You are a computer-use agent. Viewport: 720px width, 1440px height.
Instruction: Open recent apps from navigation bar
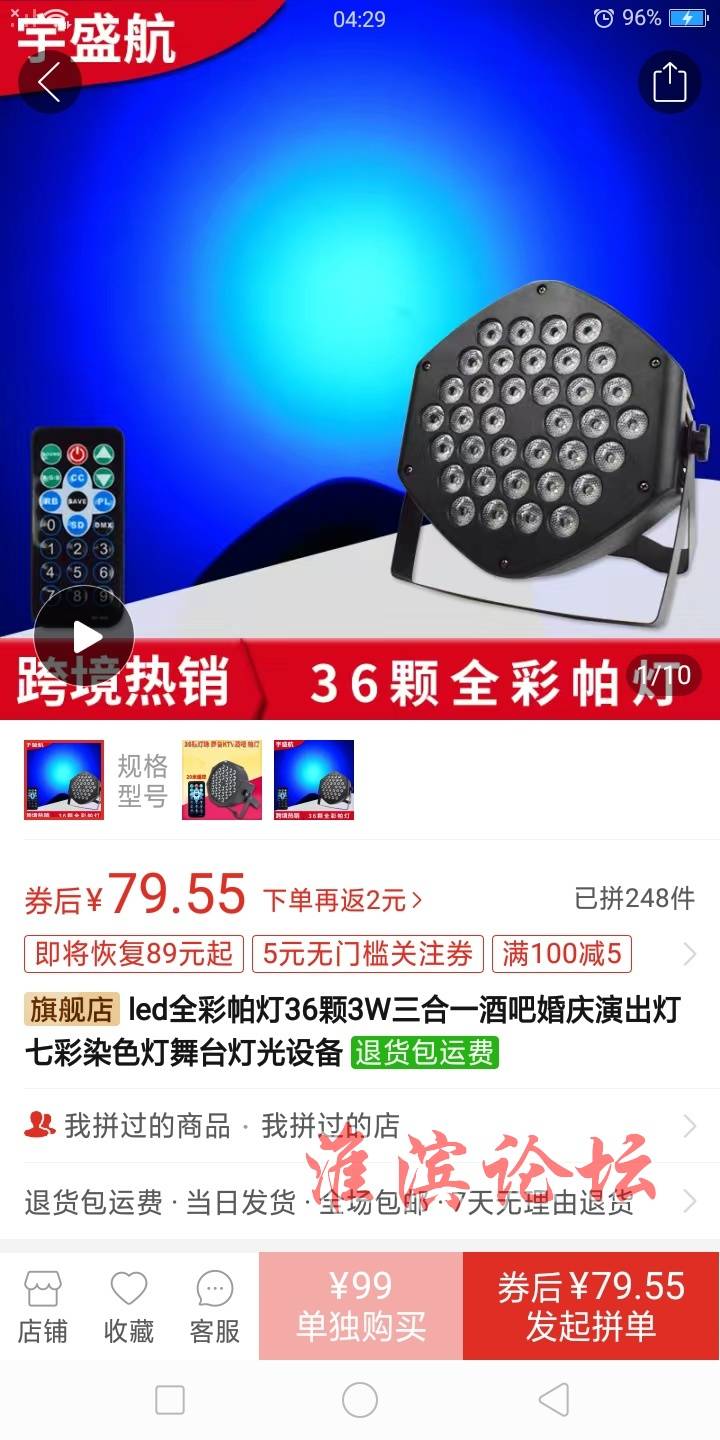pos(170,1400)
